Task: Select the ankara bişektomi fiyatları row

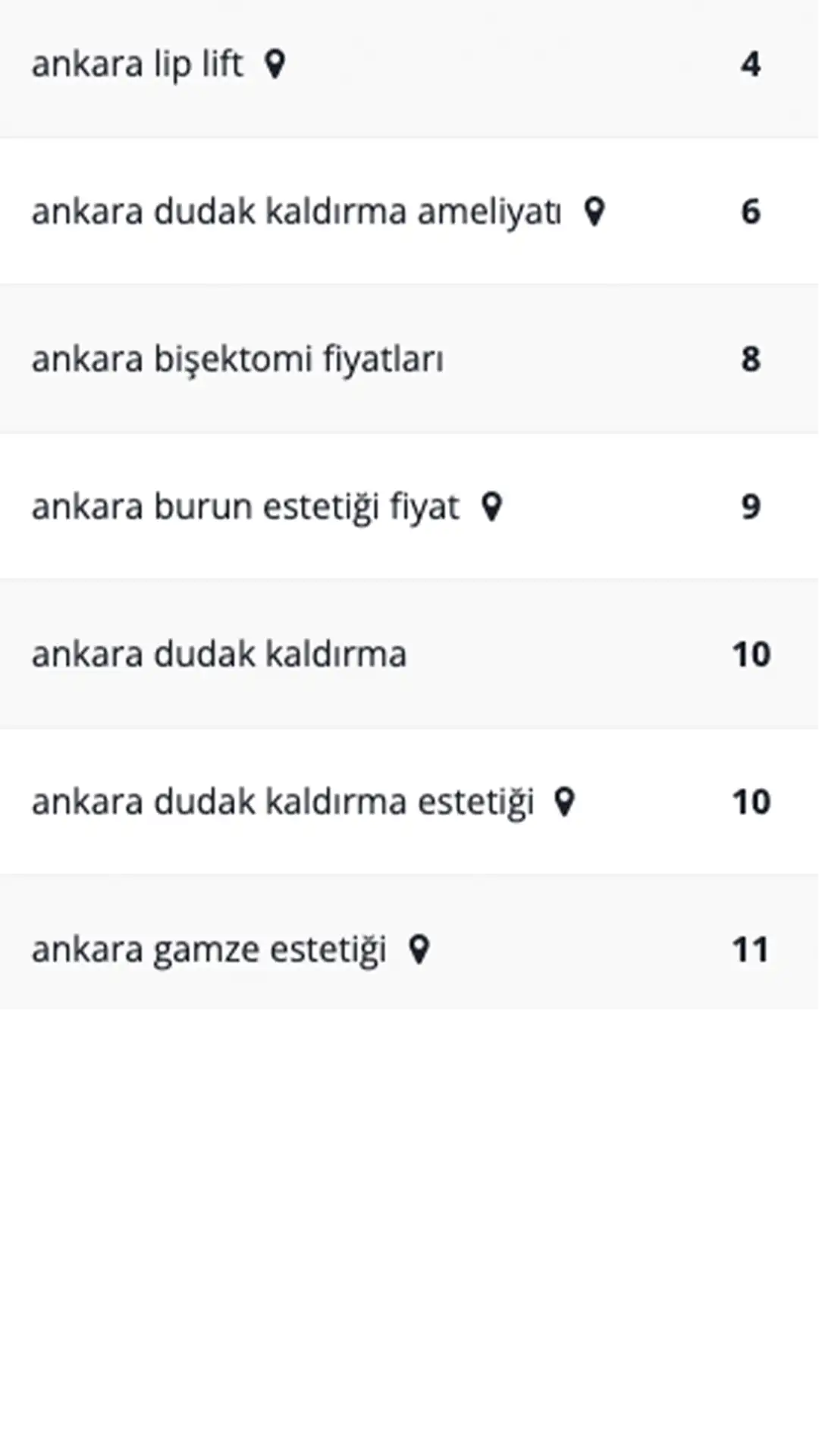Action: point(409,359)
